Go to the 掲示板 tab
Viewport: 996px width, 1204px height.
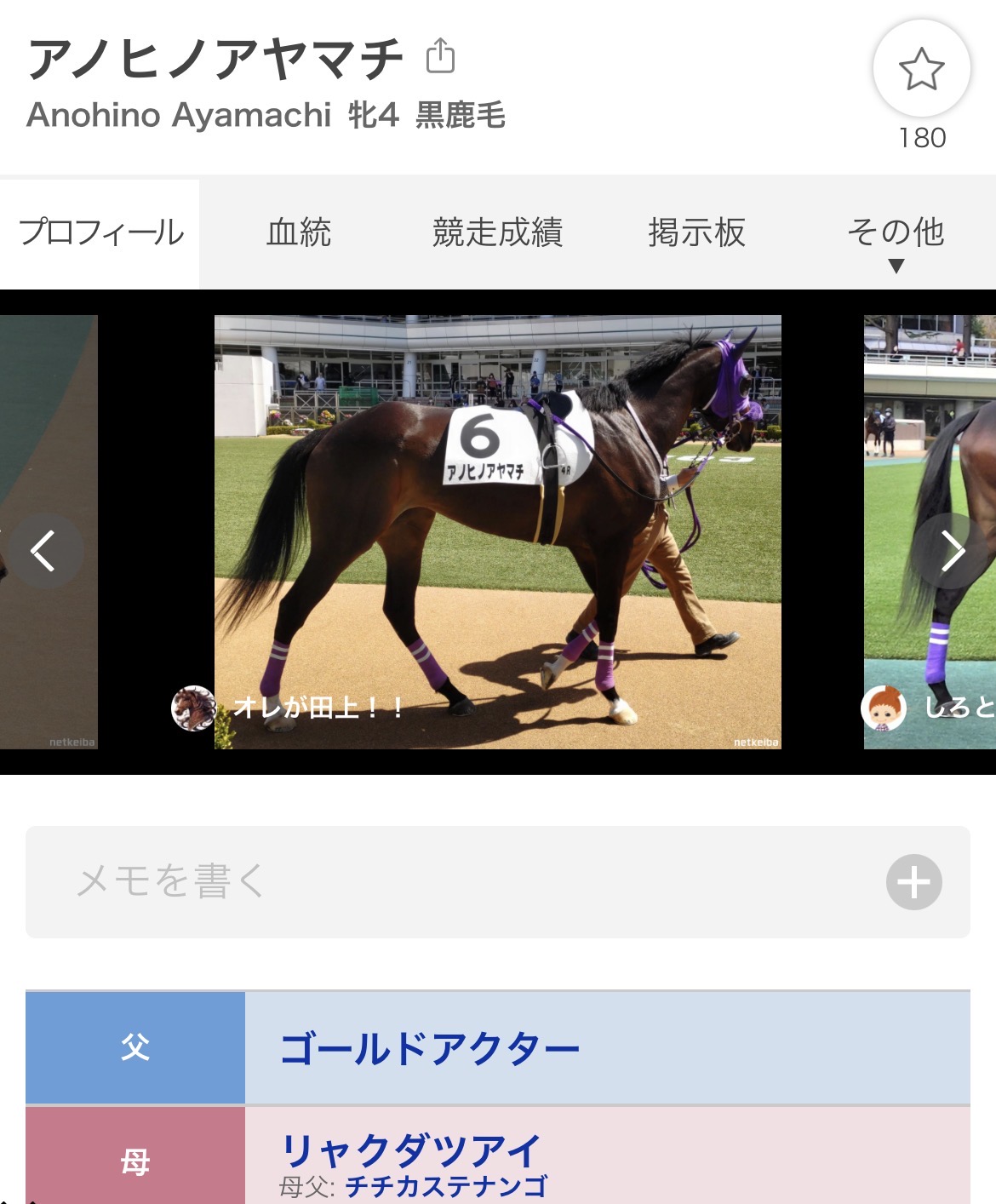pos(696,232)
